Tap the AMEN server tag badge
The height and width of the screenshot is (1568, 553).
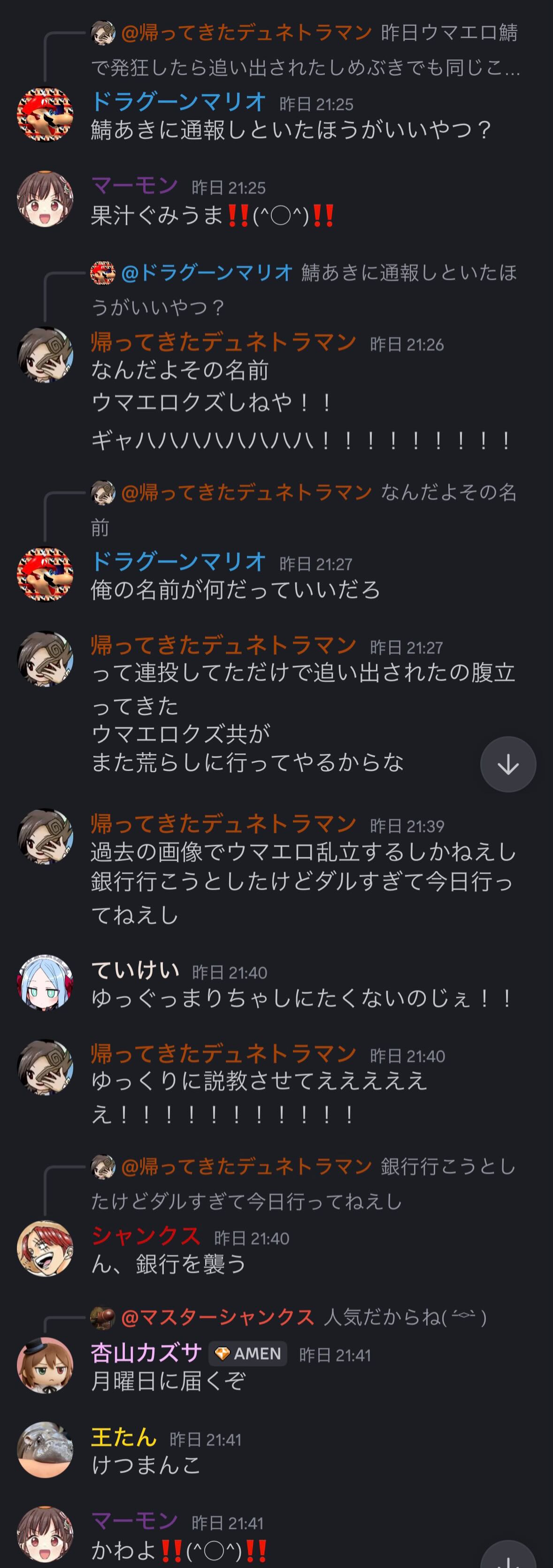coord(248,1354)
